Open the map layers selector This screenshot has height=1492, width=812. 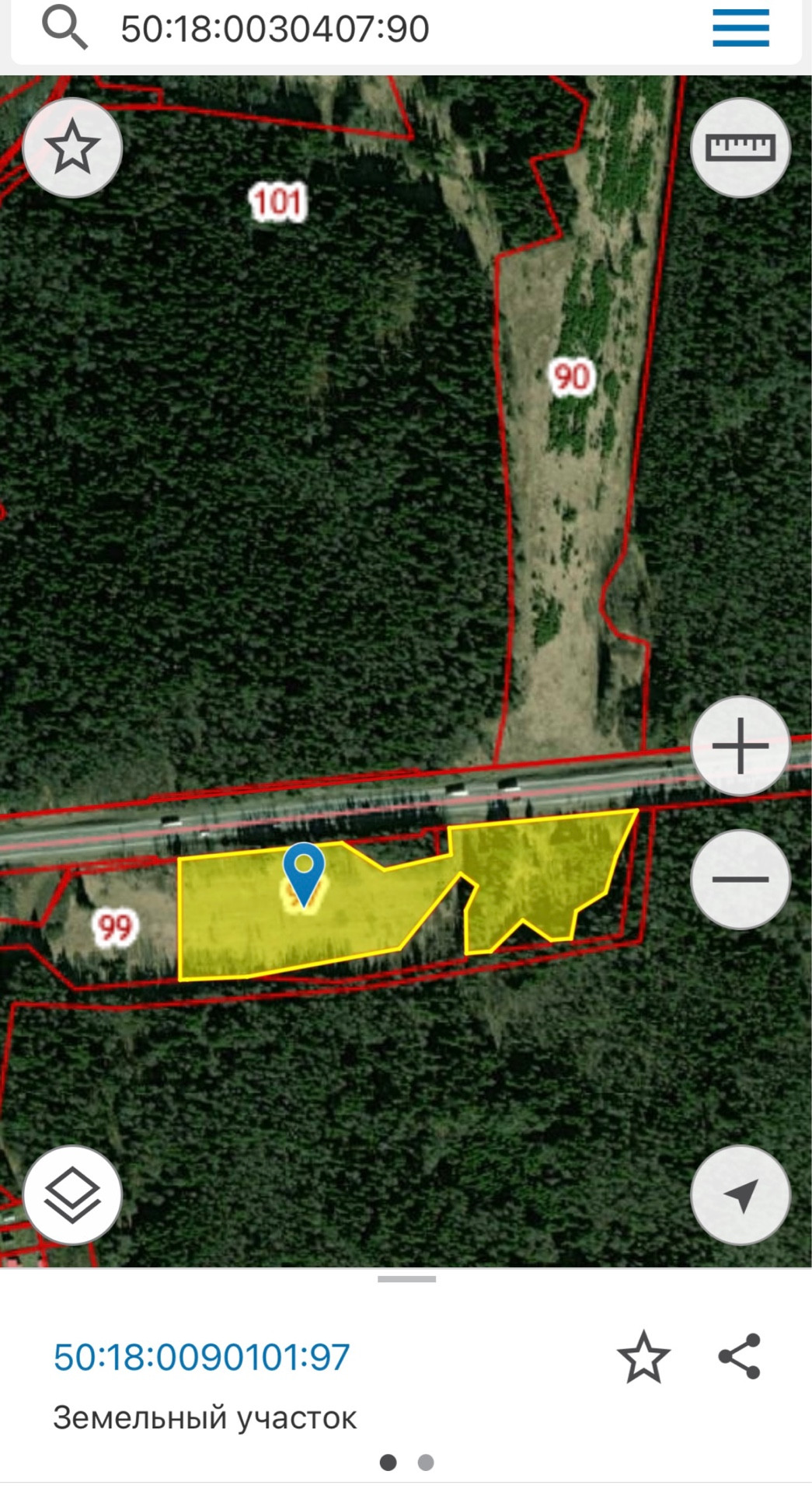coord(72,1195)
